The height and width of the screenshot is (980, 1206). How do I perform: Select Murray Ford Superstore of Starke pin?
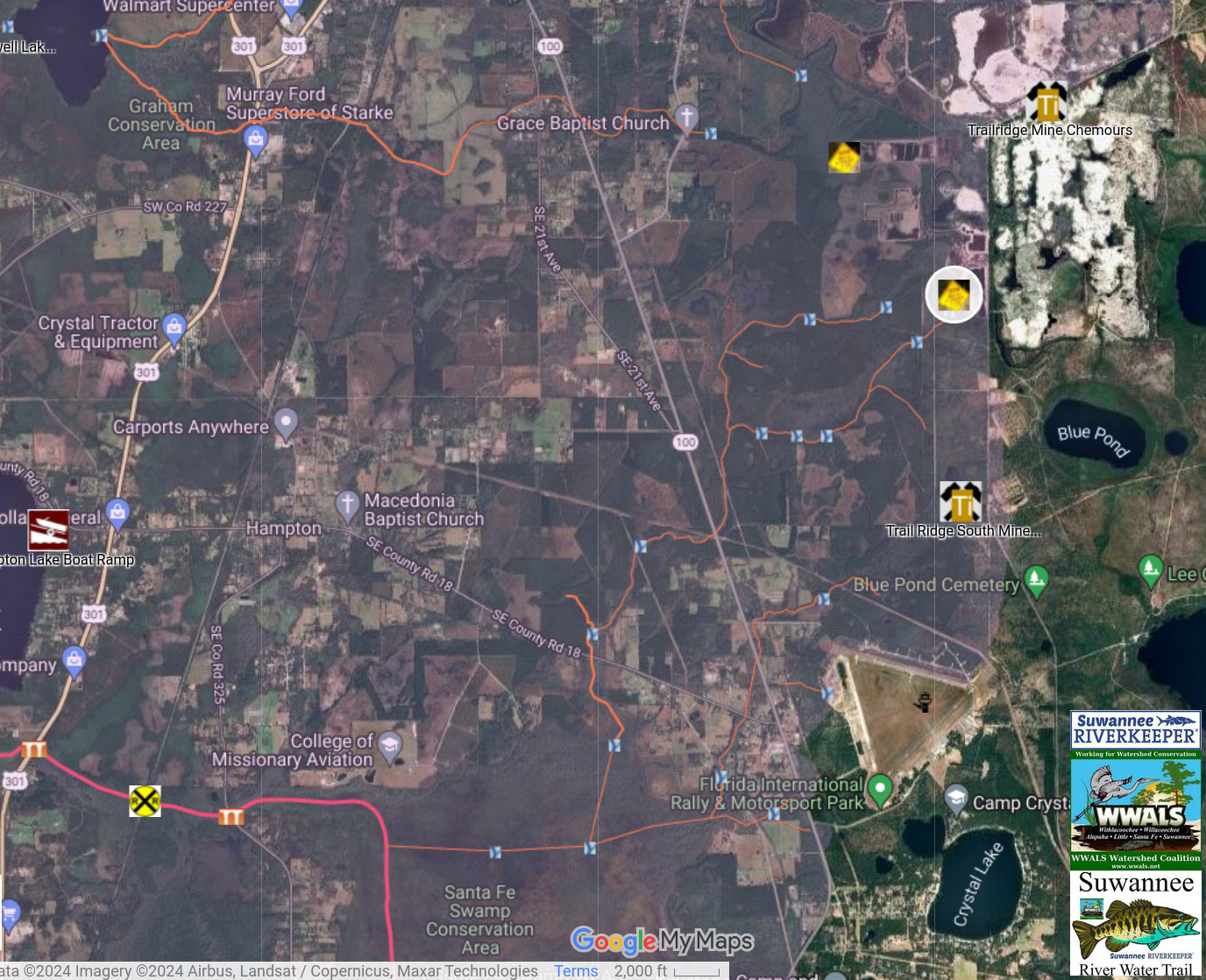pos(255,138)
